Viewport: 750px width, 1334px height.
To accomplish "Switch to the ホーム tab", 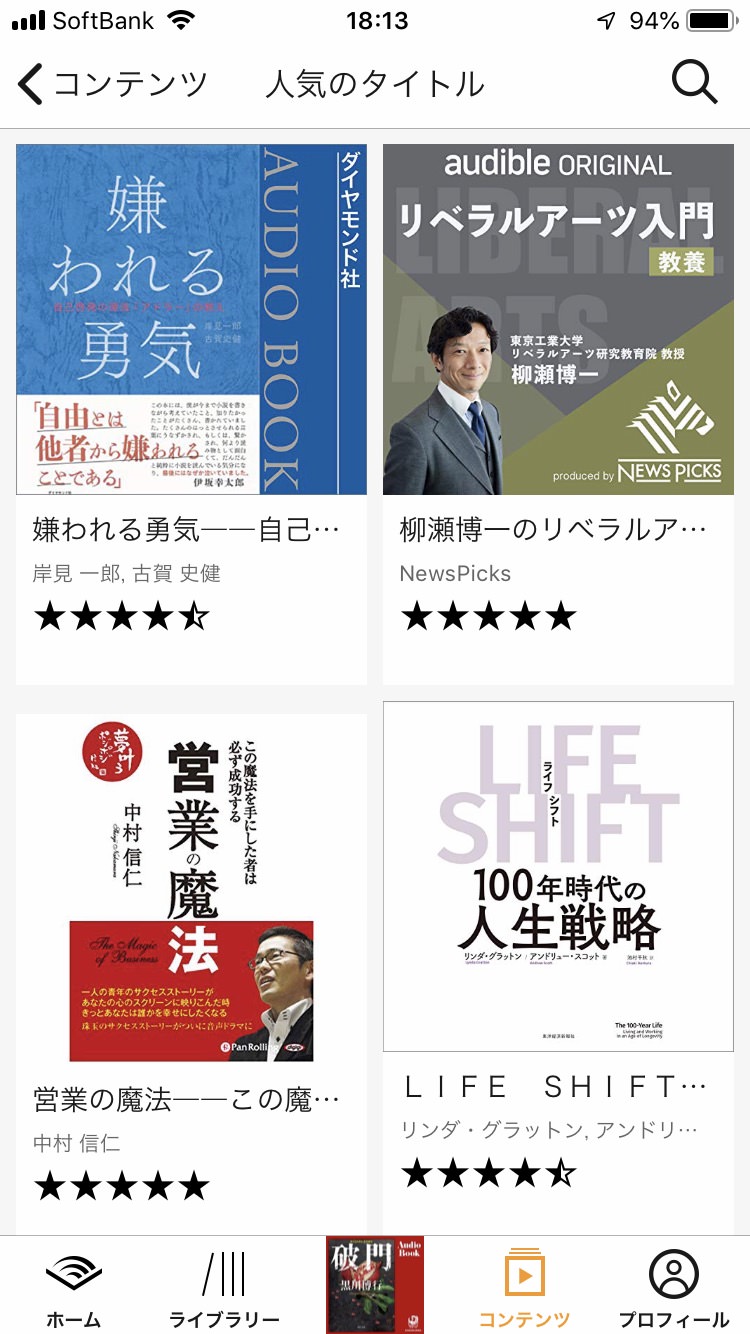I will pyautogui.click(x=74, y=1288).
